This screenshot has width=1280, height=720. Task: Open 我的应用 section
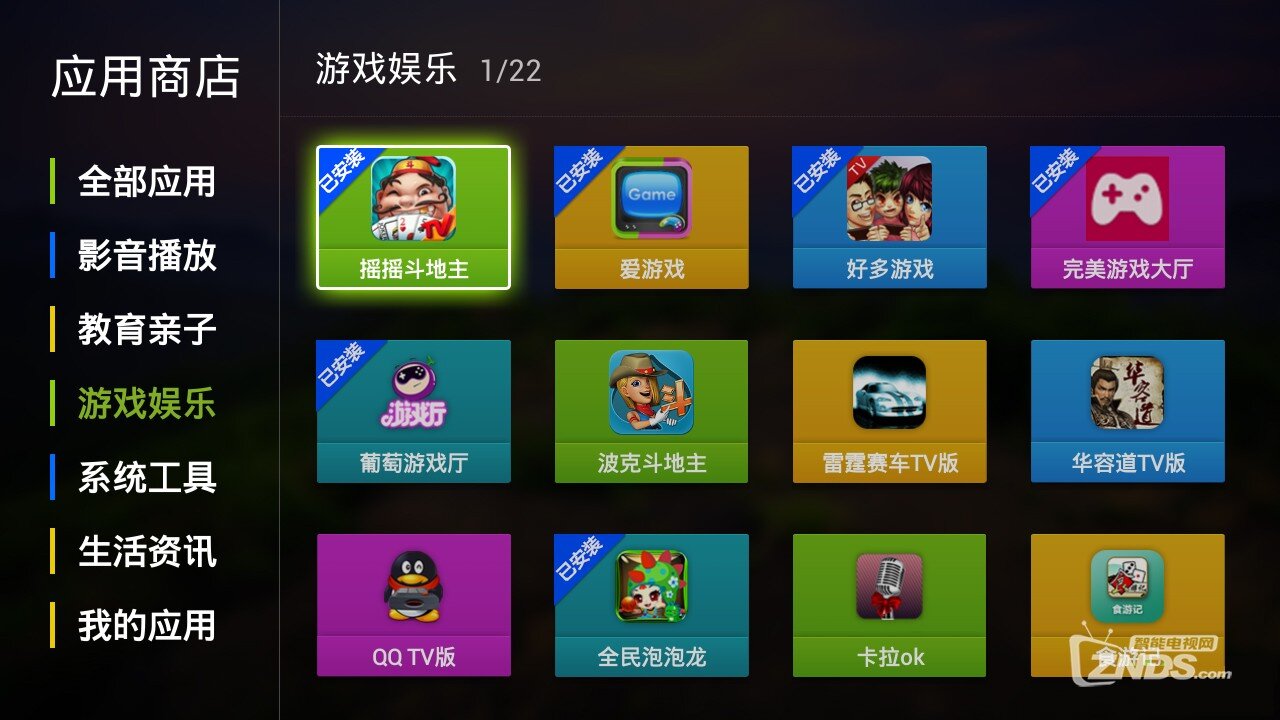tap(146, 626)
